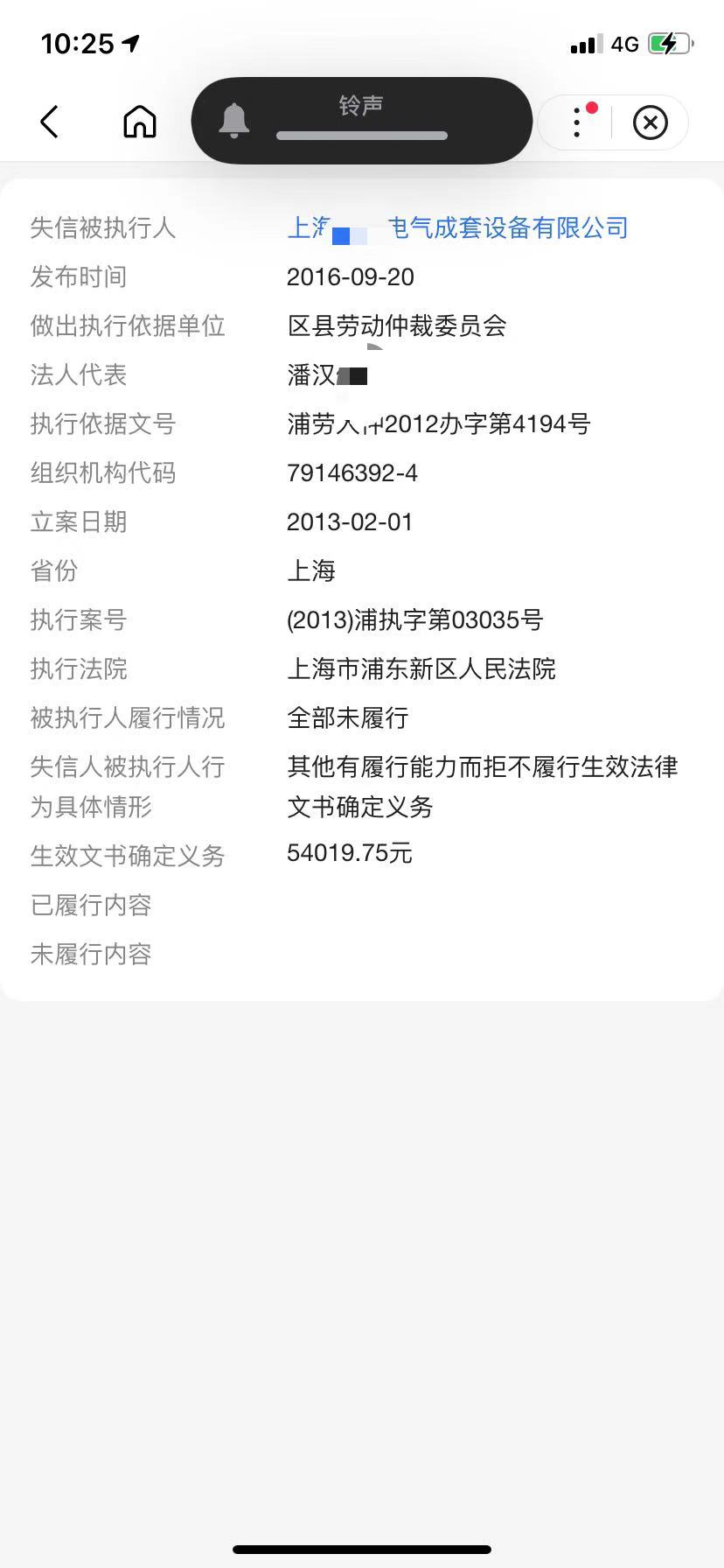Close the mini program
Image resolution: width=724 pixels, height=1568 pixels.
pyautogui.click(x=650, y=122)
